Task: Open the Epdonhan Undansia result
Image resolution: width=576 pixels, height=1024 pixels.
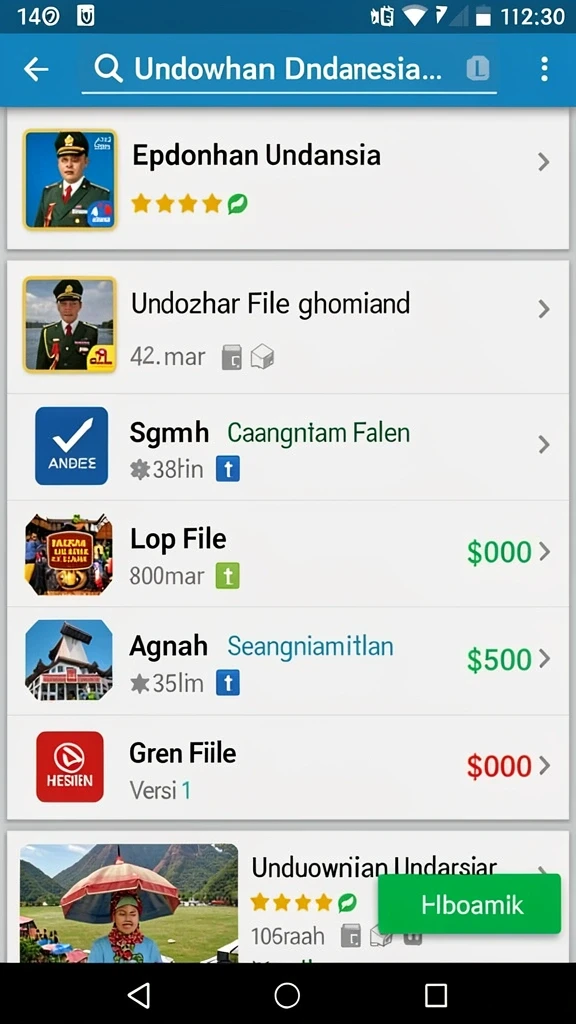Action: point(287,180)
